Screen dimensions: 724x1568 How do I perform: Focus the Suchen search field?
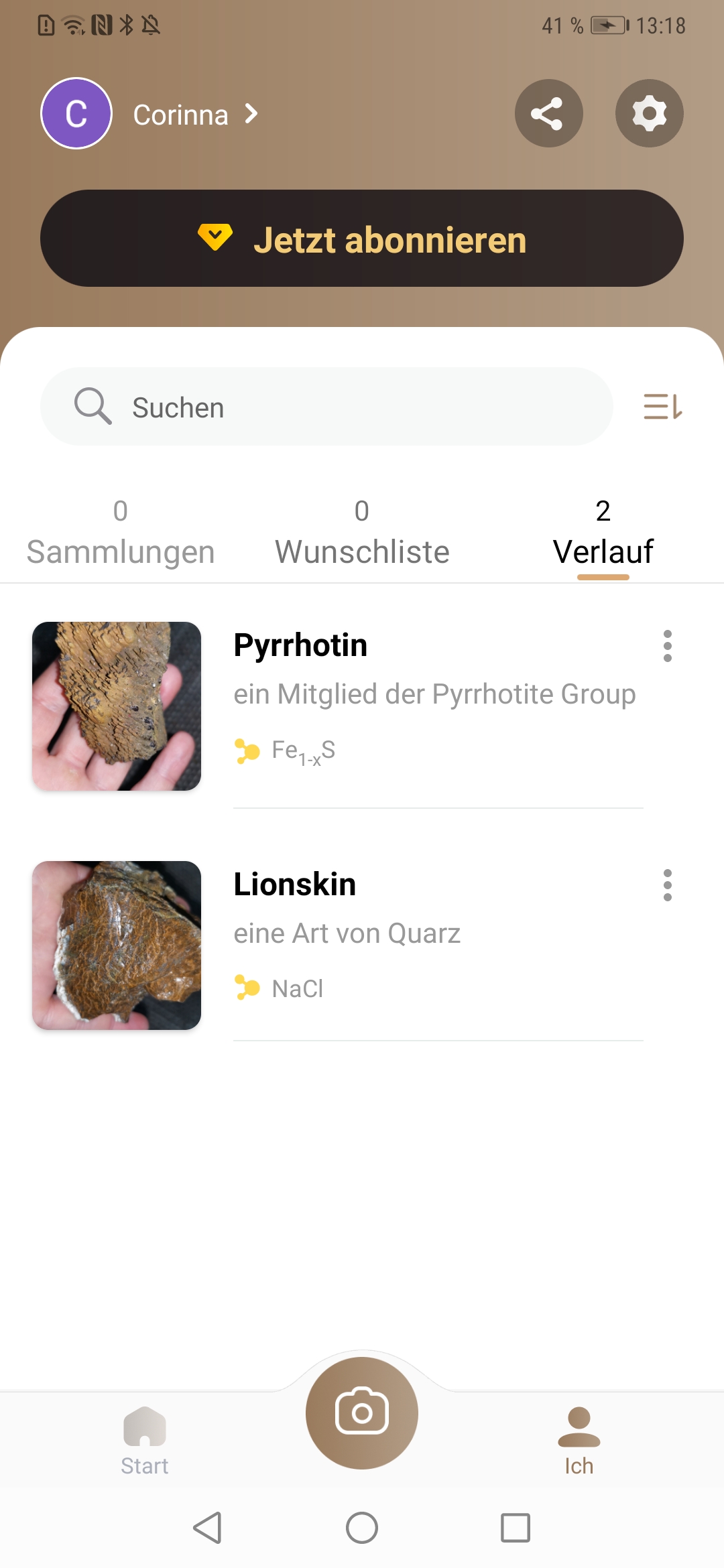[327, 407]
